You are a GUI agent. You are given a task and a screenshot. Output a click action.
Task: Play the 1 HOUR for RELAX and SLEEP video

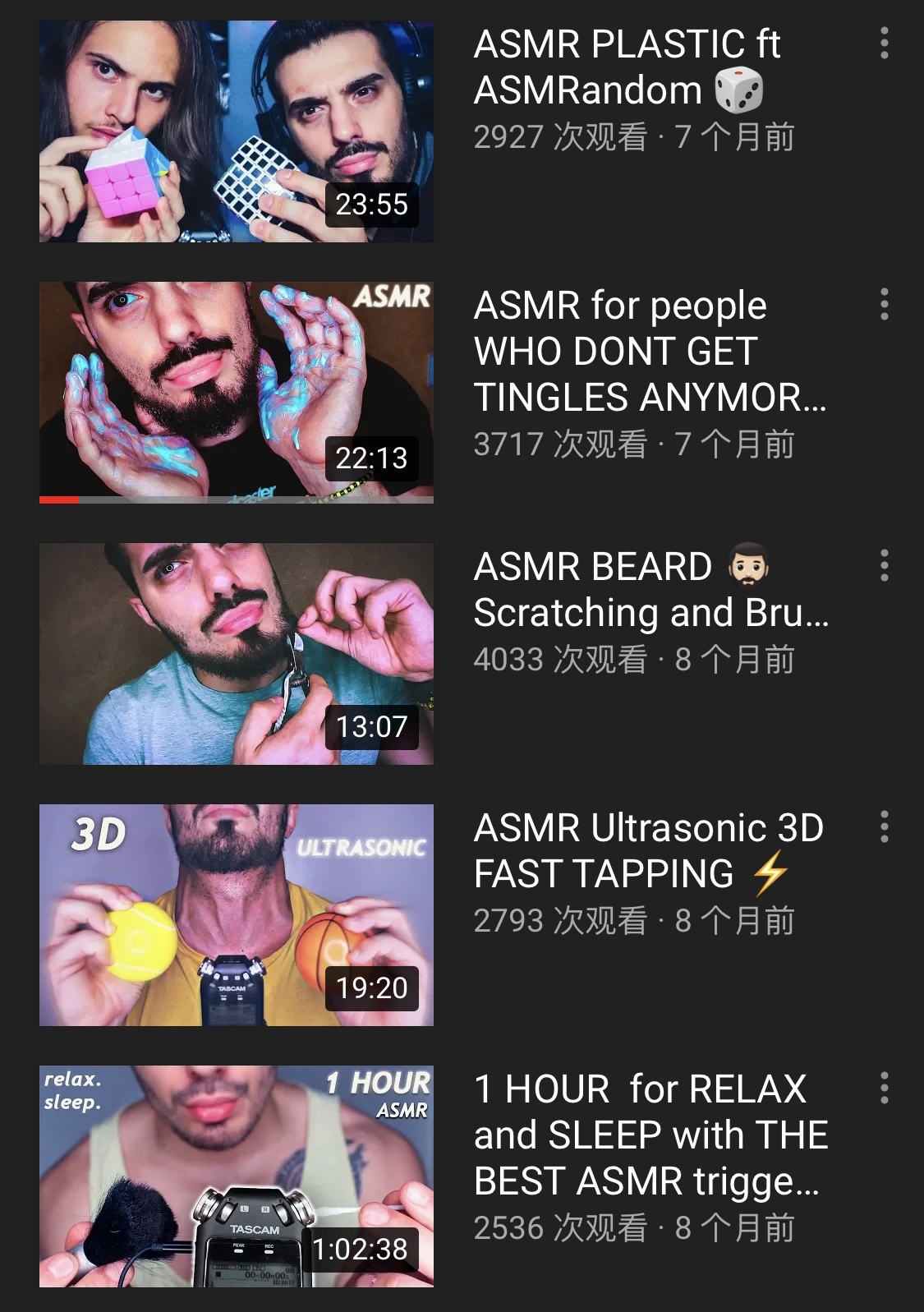coord(237,1176)
